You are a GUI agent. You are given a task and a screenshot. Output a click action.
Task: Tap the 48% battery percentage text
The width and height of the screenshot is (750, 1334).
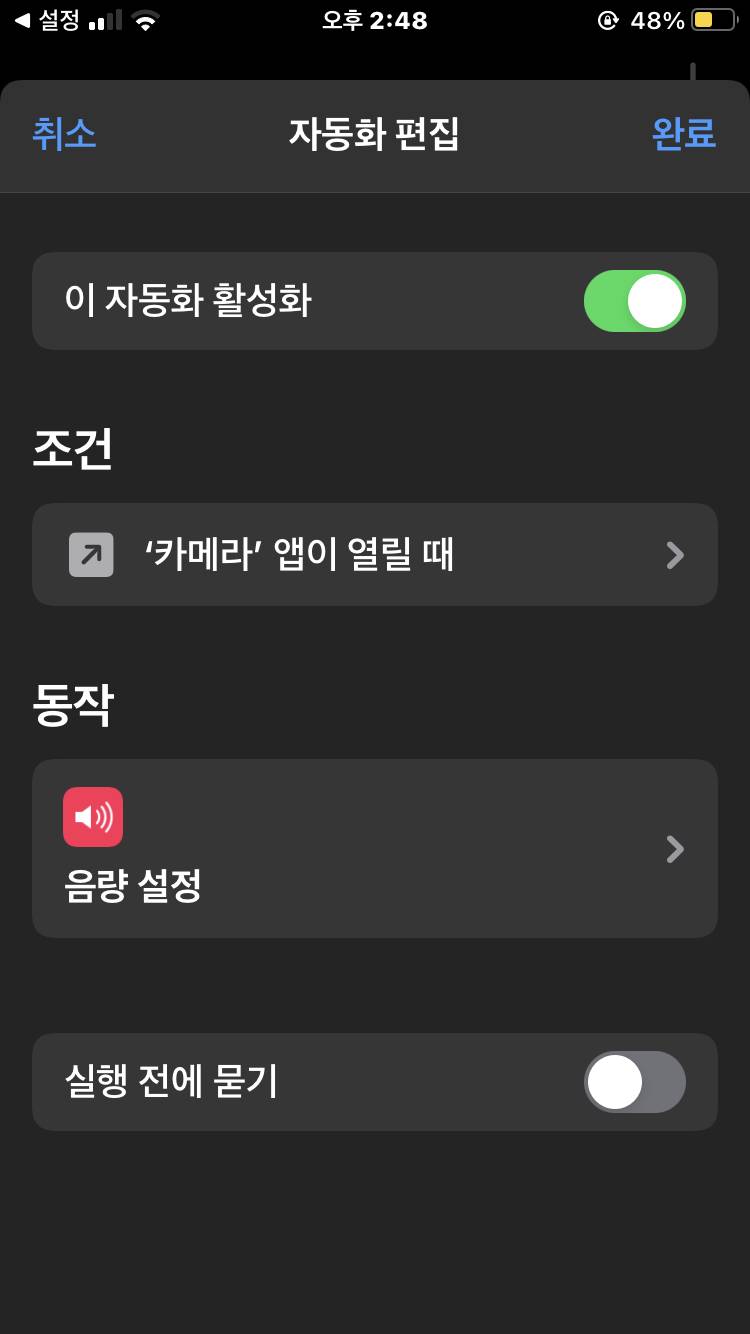pos(660,18)
